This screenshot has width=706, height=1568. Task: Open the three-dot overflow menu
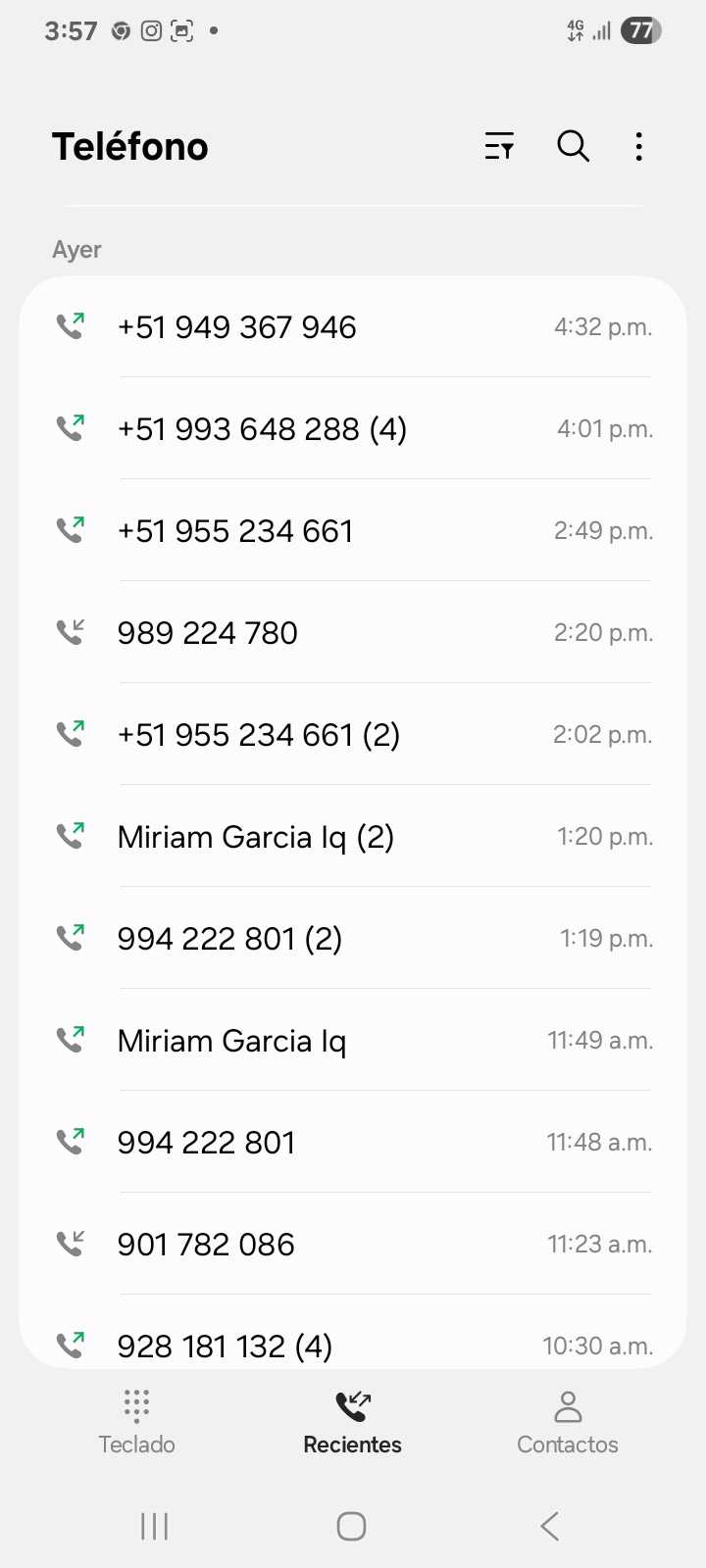coord(638,147)
